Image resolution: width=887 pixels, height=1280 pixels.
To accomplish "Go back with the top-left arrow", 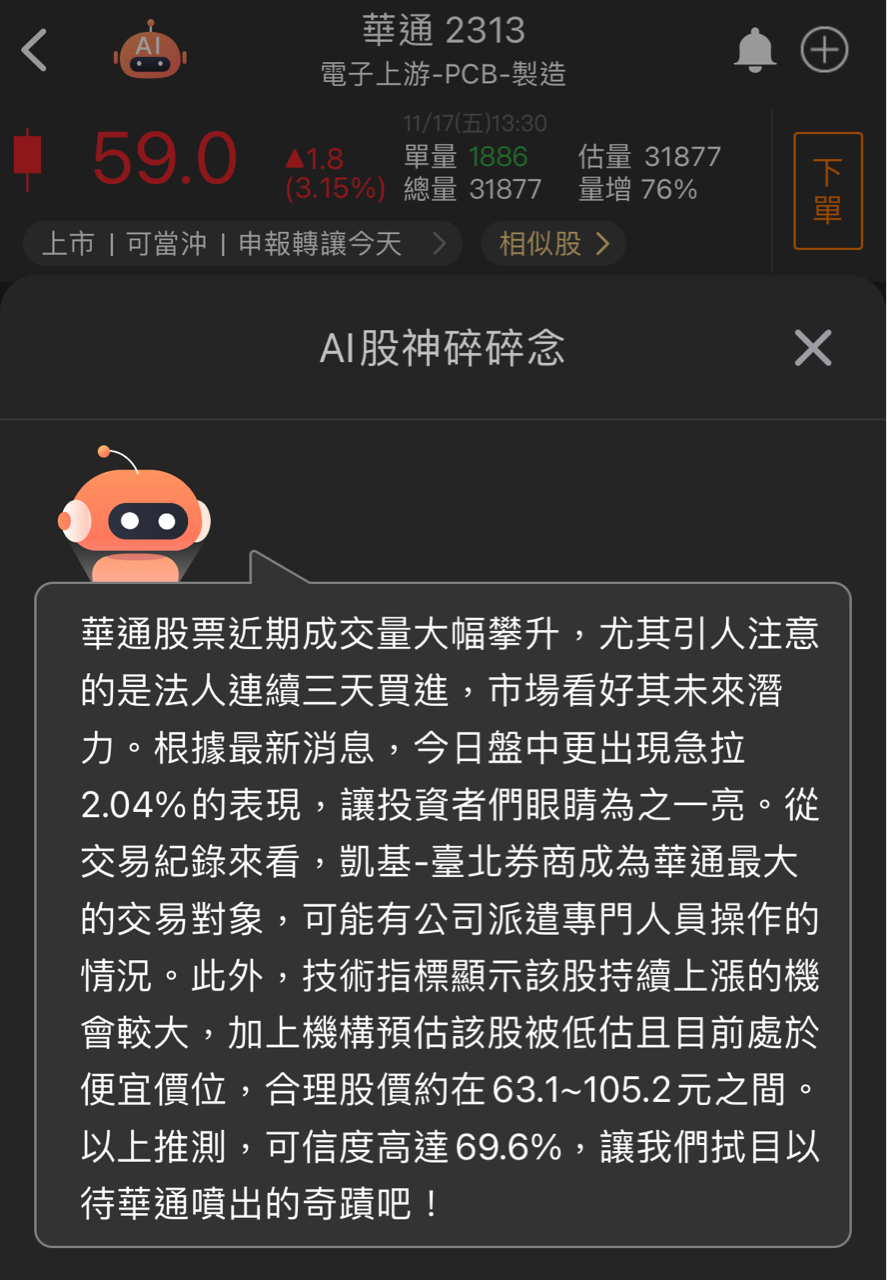I will click(x=35, y=50).
